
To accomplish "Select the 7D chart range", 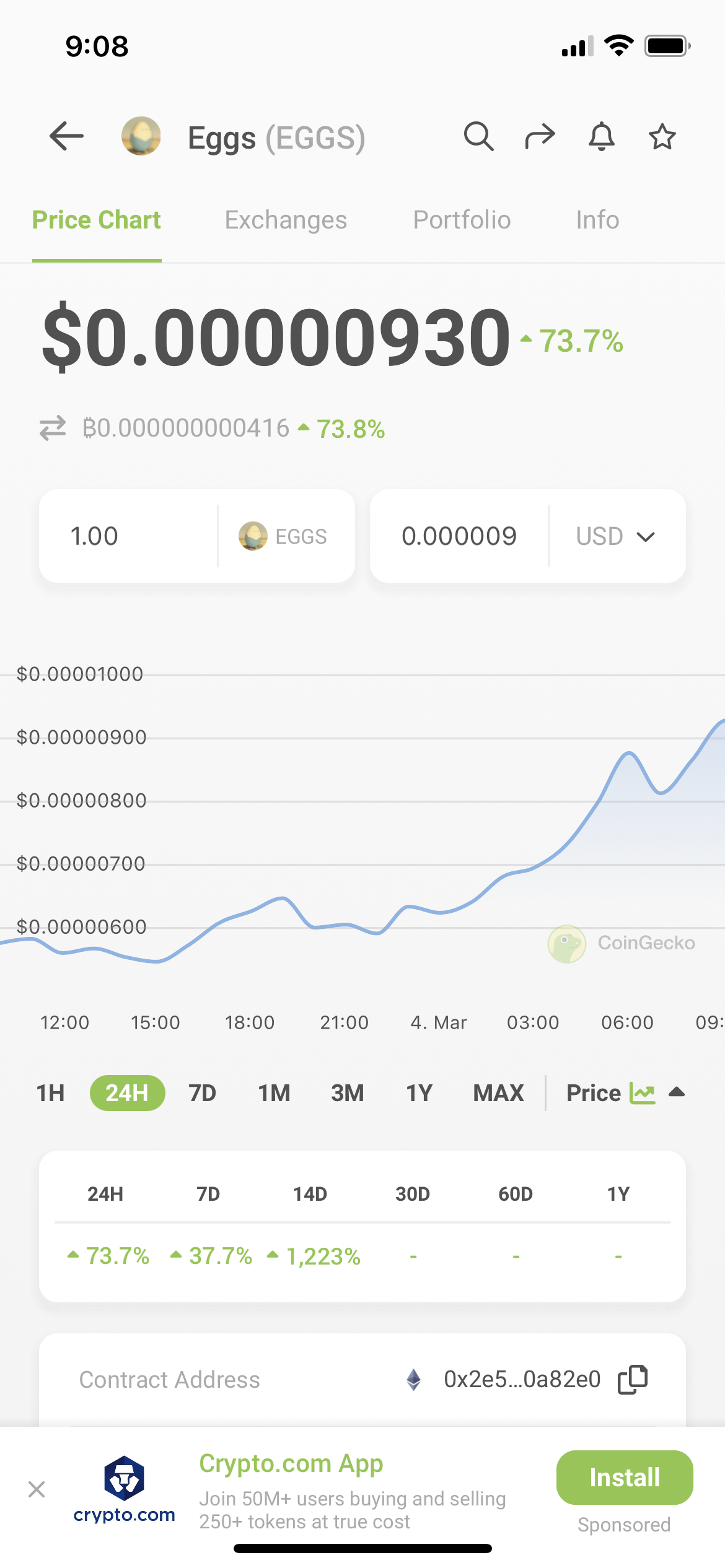I will coord(202,1093).
